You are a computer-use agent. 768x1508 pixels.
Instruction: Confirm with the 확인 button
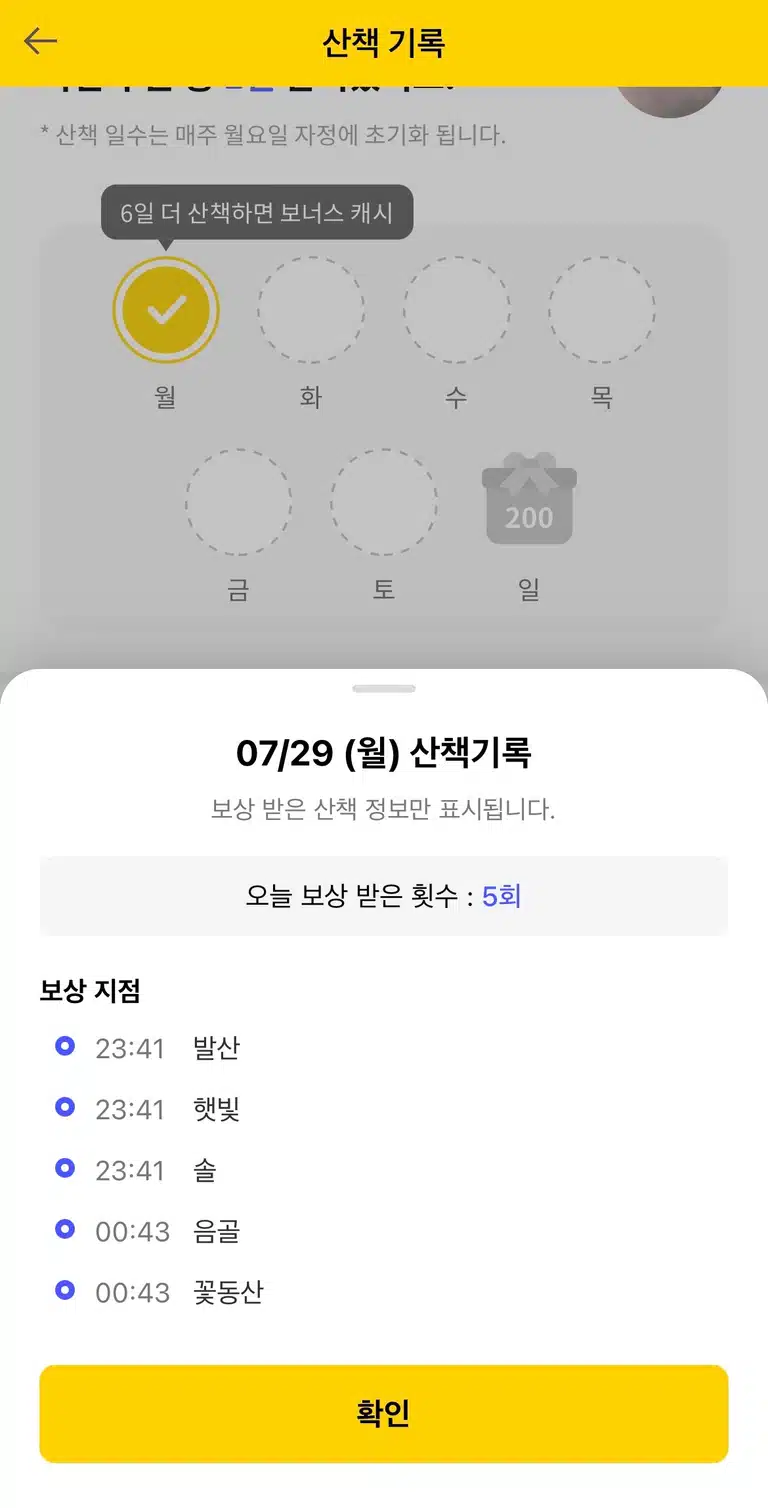click(384, 1414)
